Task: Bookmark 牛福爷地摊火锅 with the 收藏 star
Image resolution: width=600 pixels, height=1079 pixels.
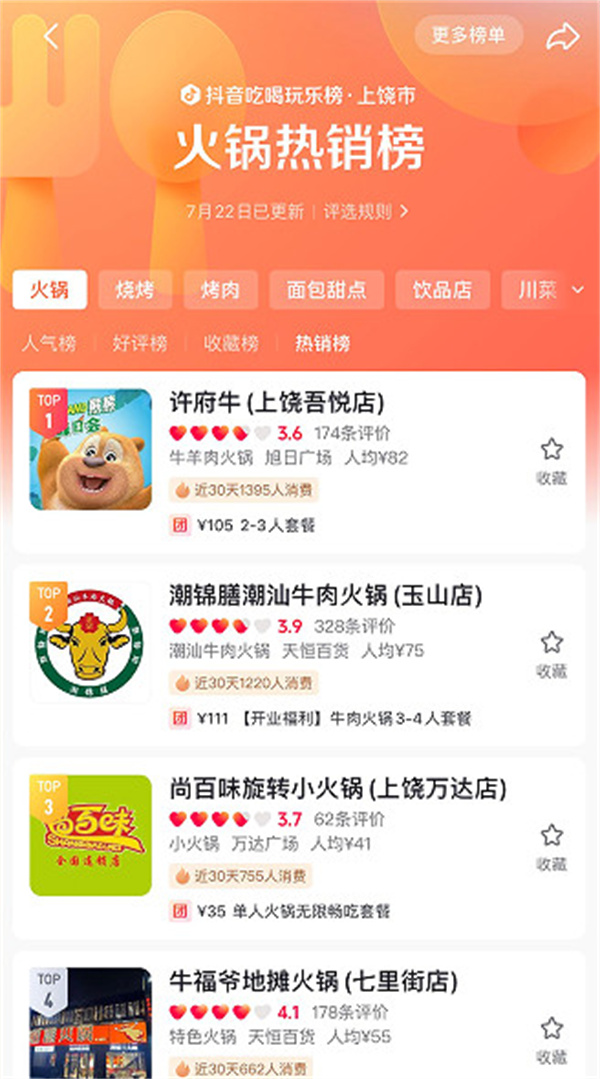Action: point(551,1038)
